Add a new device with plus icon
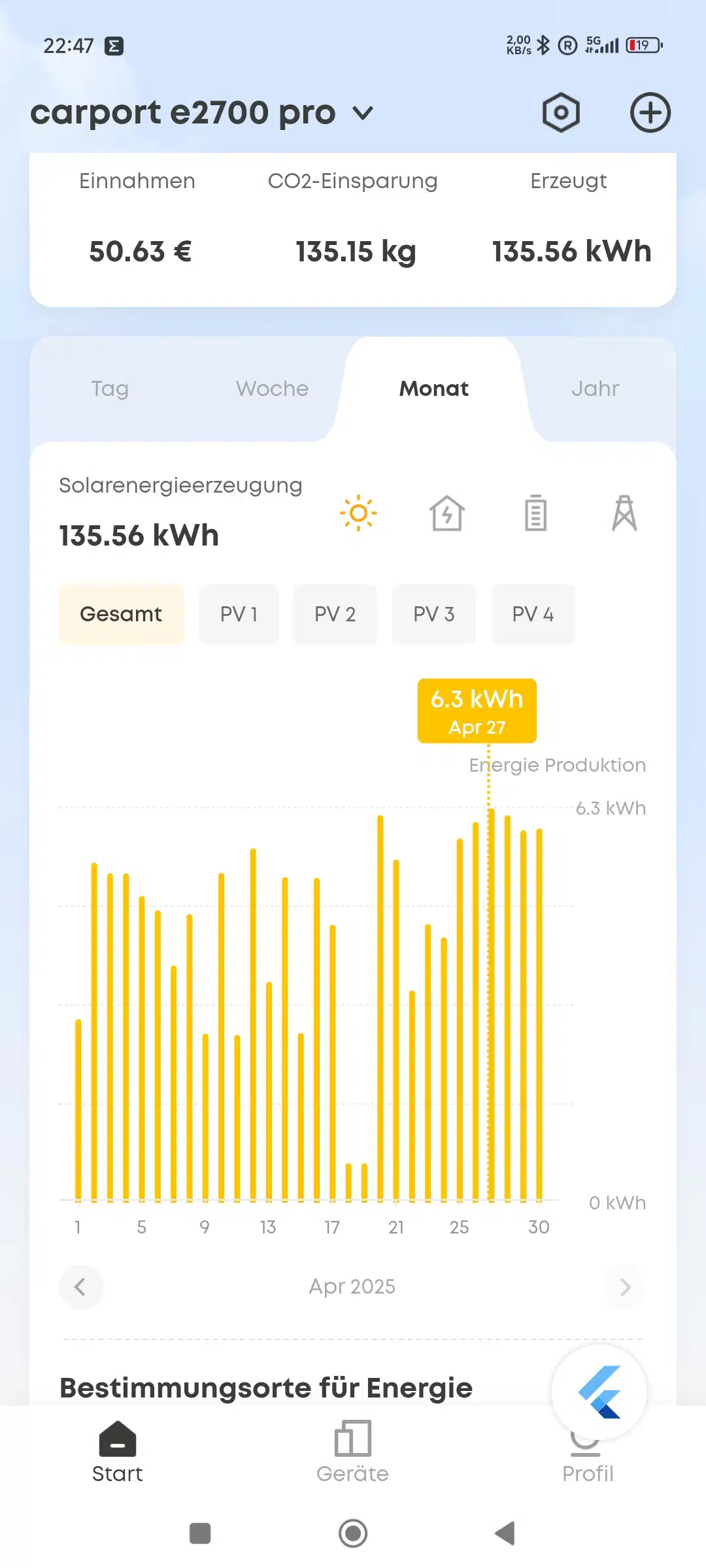The width and height of the screenshot is (706, 1568). (650, 112)
